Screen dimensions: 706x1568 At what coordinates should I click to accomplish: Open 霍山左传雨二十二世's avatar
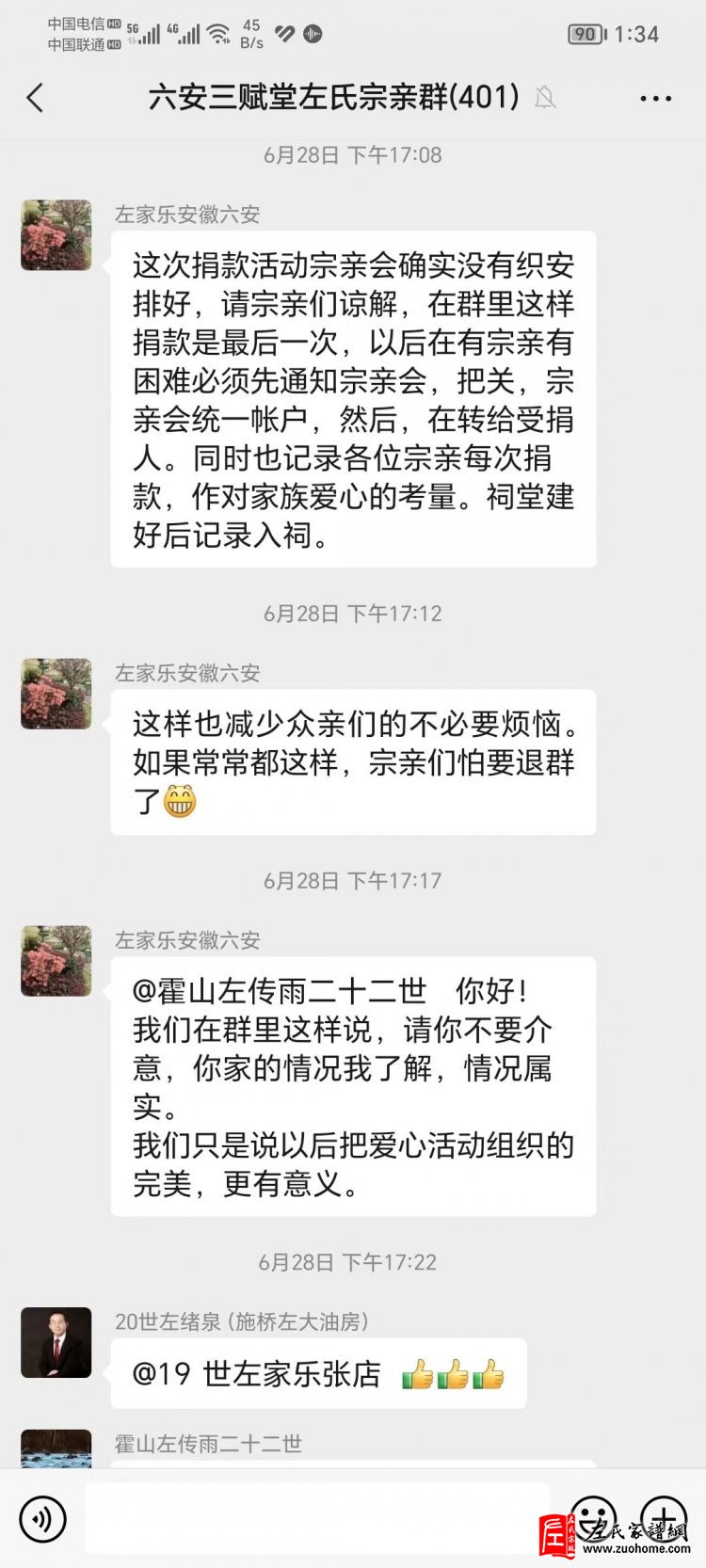point(56,1449)
